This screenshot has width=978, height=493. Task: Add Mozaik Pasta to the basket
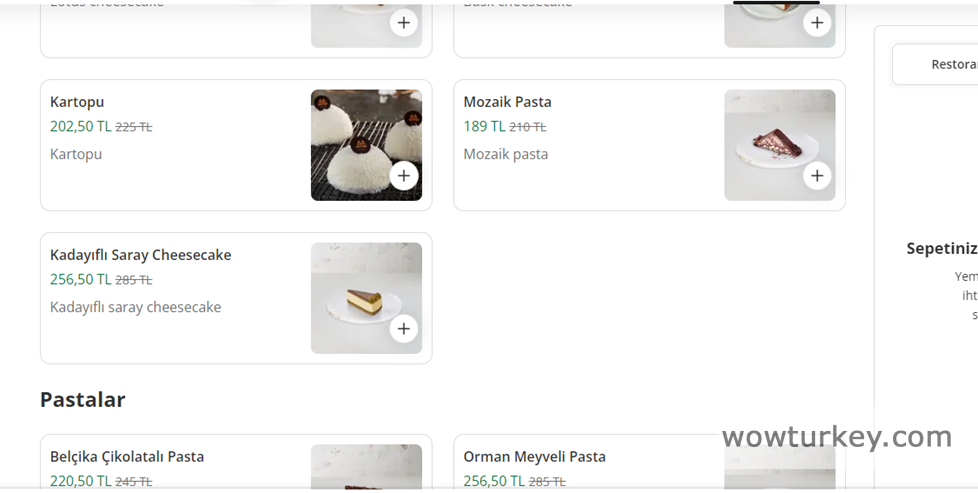pos(817,176)
